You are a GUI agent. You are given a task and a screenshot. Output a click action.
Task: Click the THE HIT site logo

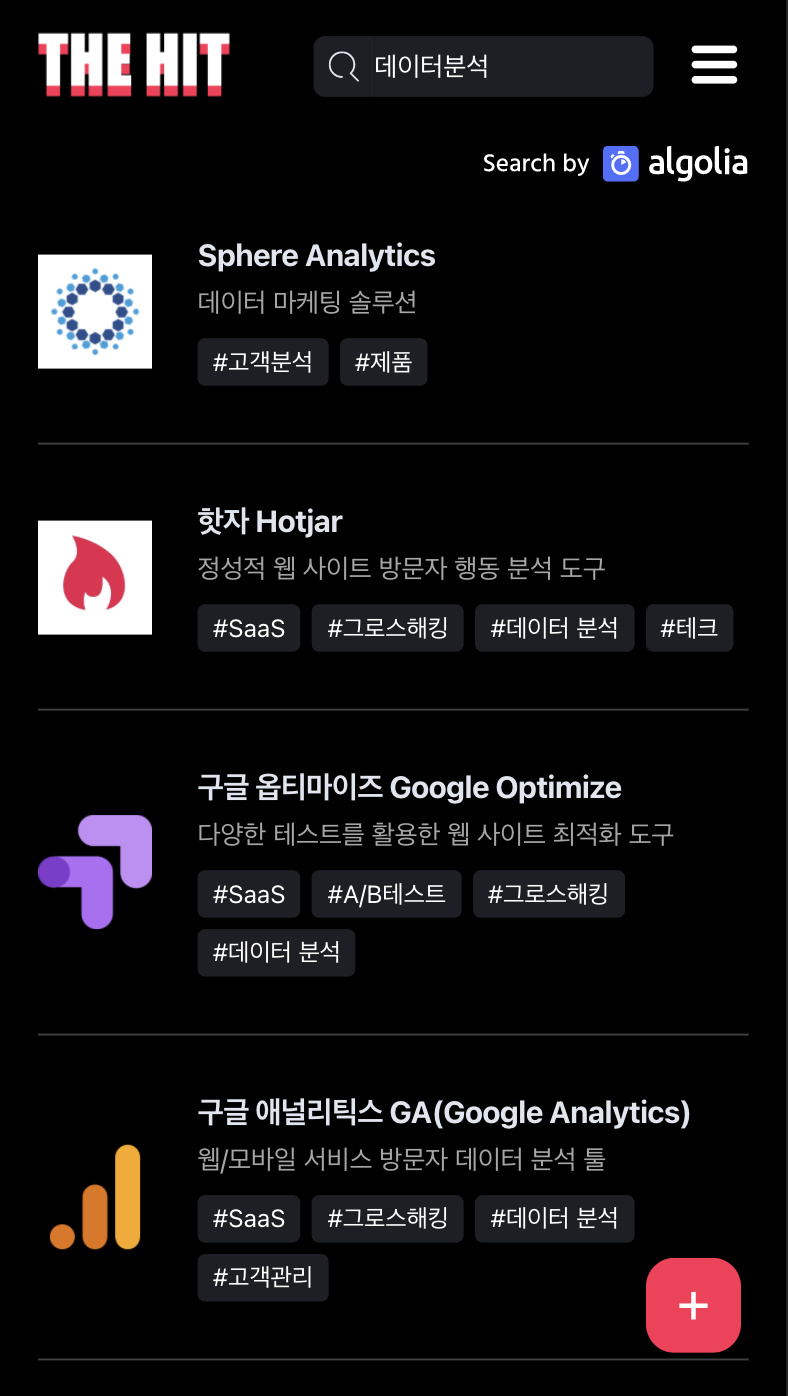coord(133,64)
